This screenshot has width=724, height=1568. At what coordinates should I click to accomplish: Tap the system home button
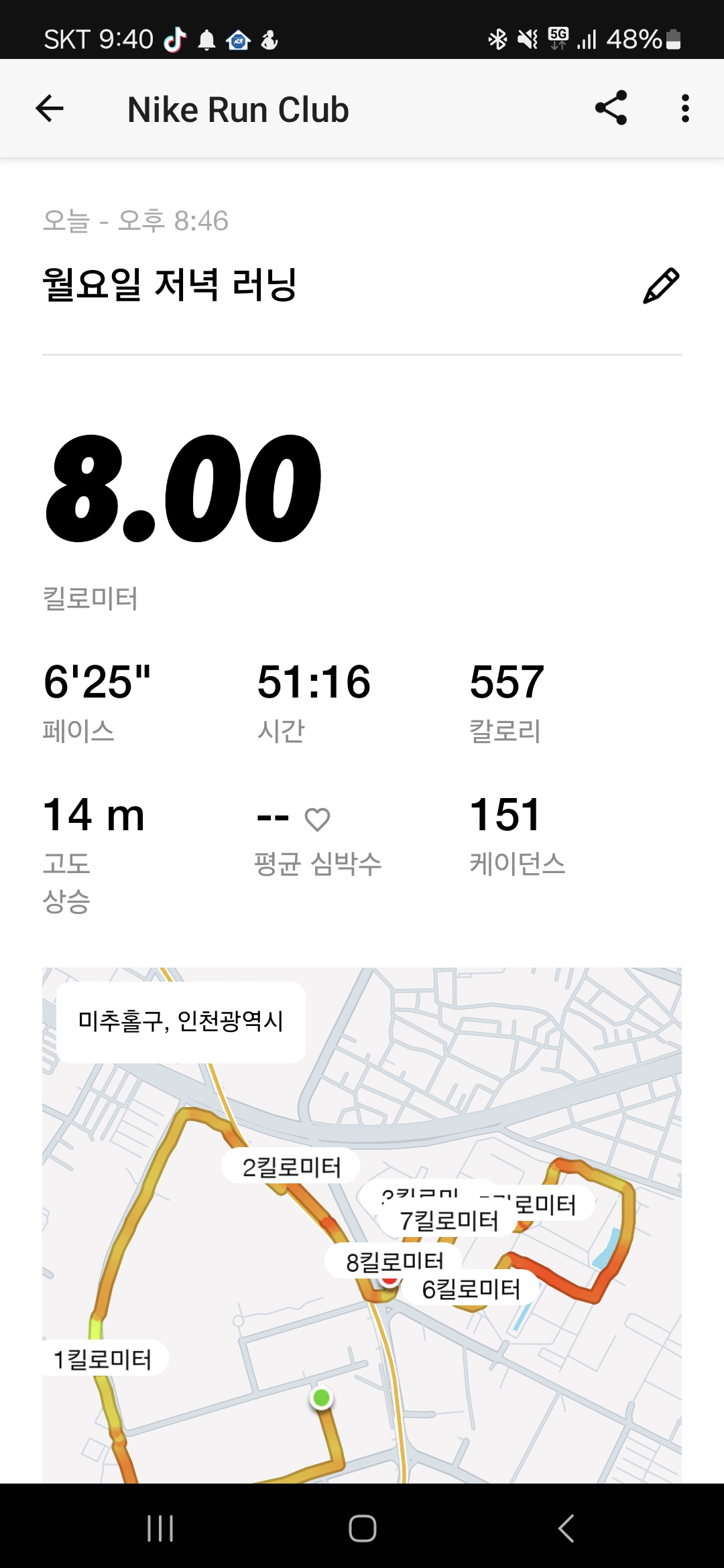[x=362, y=1528]
